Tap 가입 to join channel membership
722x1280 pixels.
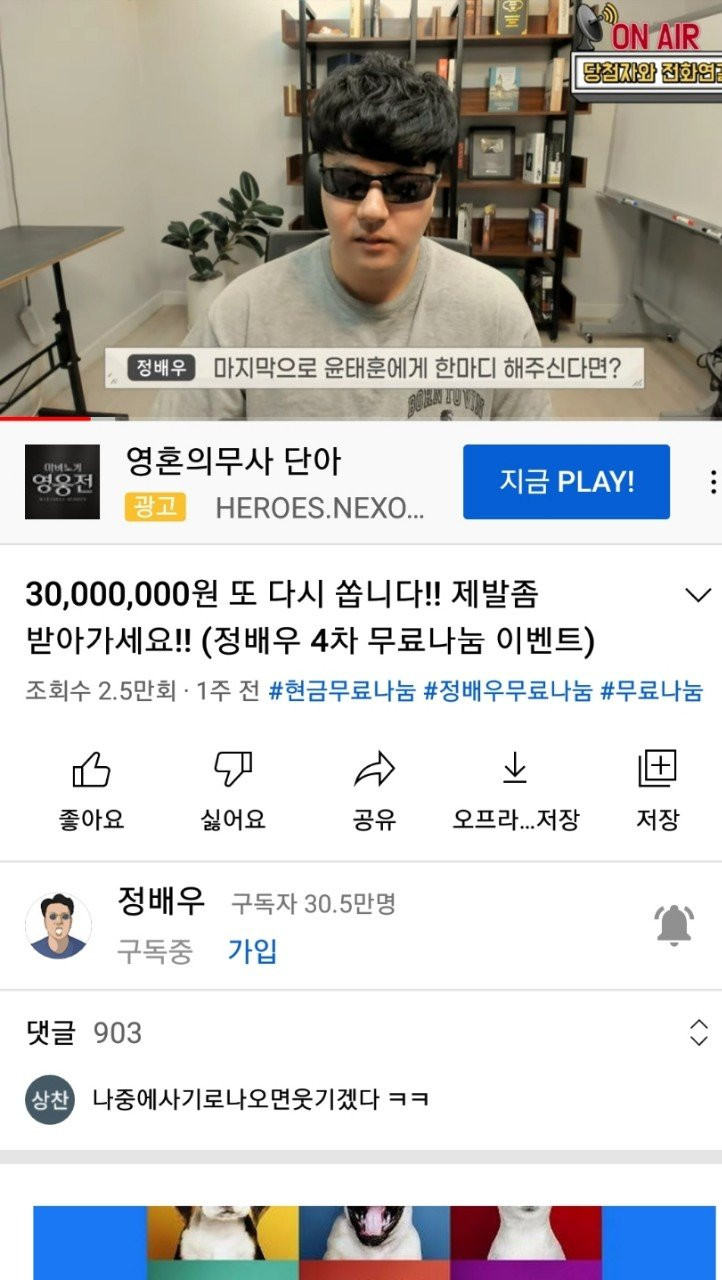pyautogui.click(x=252, y=951)
